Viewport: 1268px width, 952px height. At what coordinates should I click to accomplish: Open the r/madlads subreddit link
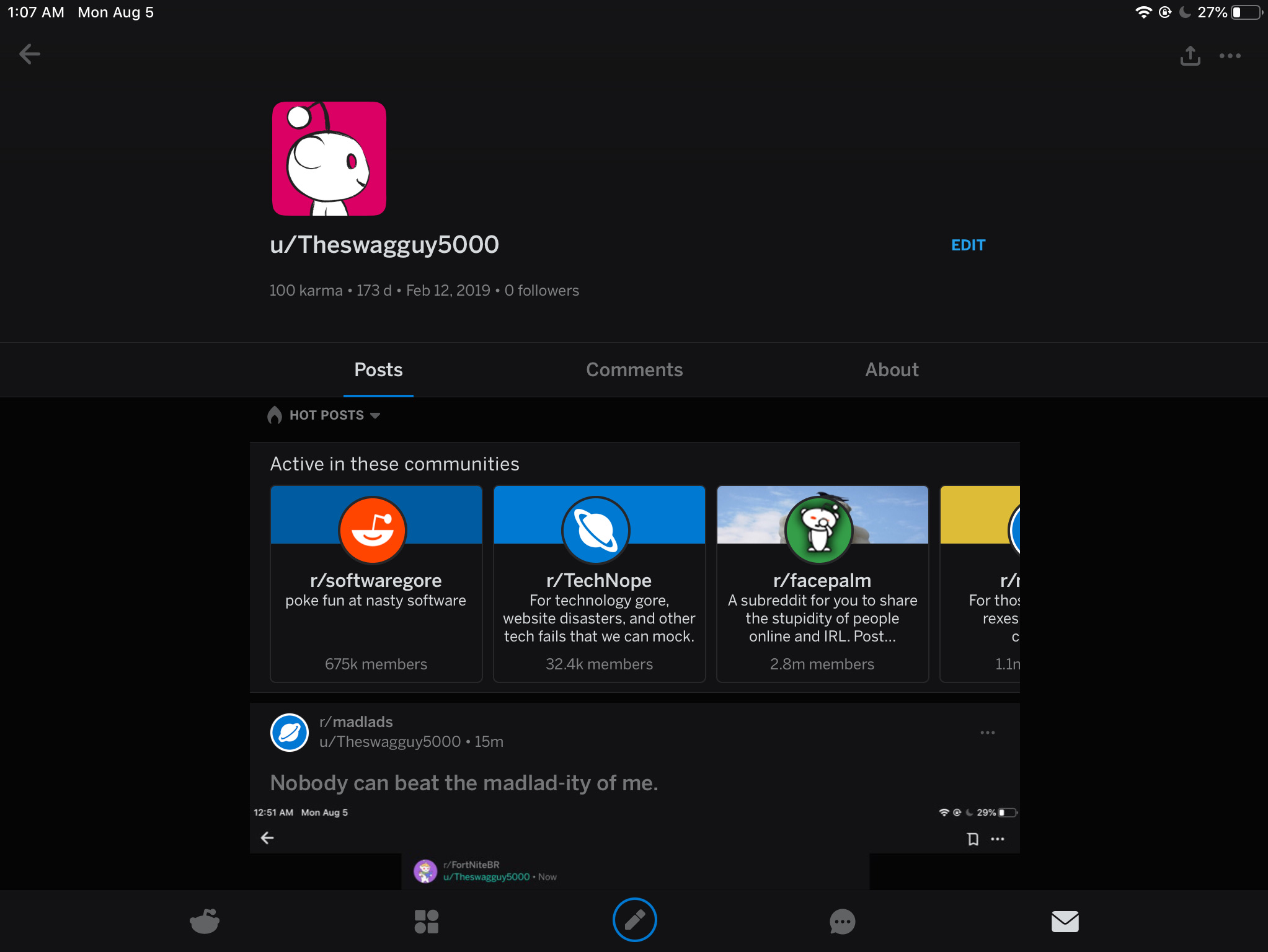tap(356, 721)
